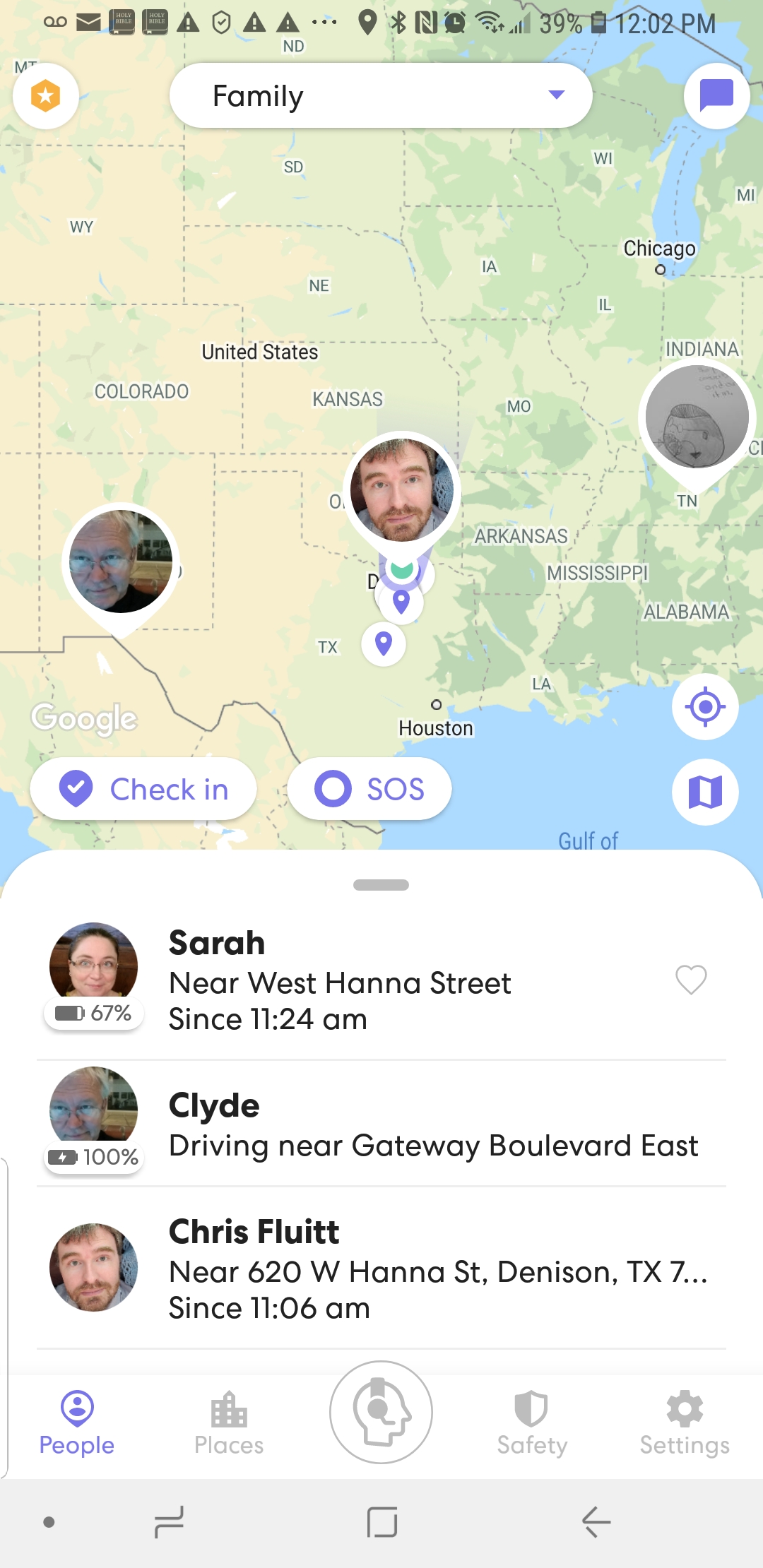The image size is (763, 1568).
Task: Open Chris Fluitt's location details
Action: pyautogui.click(x=381, y=1269)
